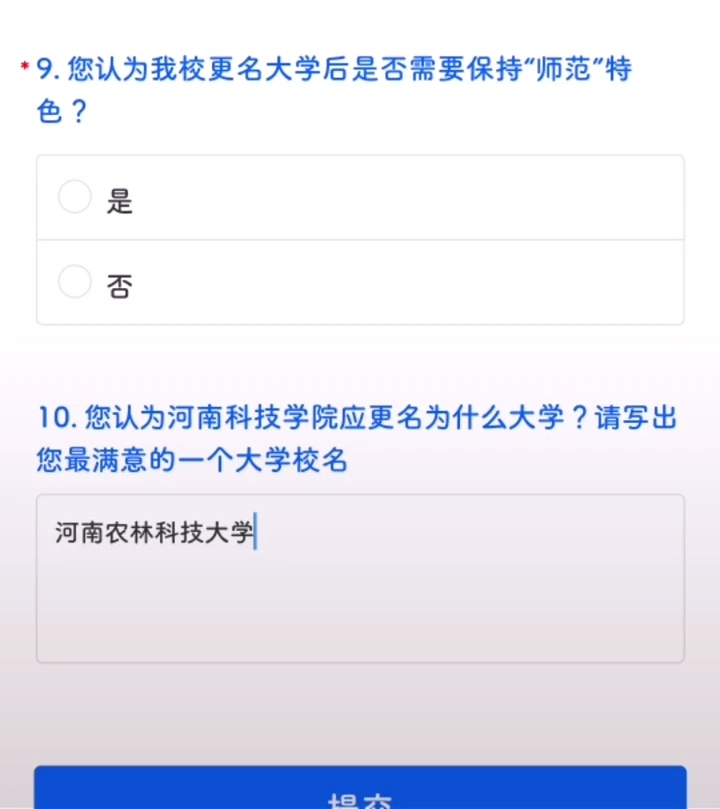
Task: Tap the unselected circle next to 否
Action: (74, 283)
